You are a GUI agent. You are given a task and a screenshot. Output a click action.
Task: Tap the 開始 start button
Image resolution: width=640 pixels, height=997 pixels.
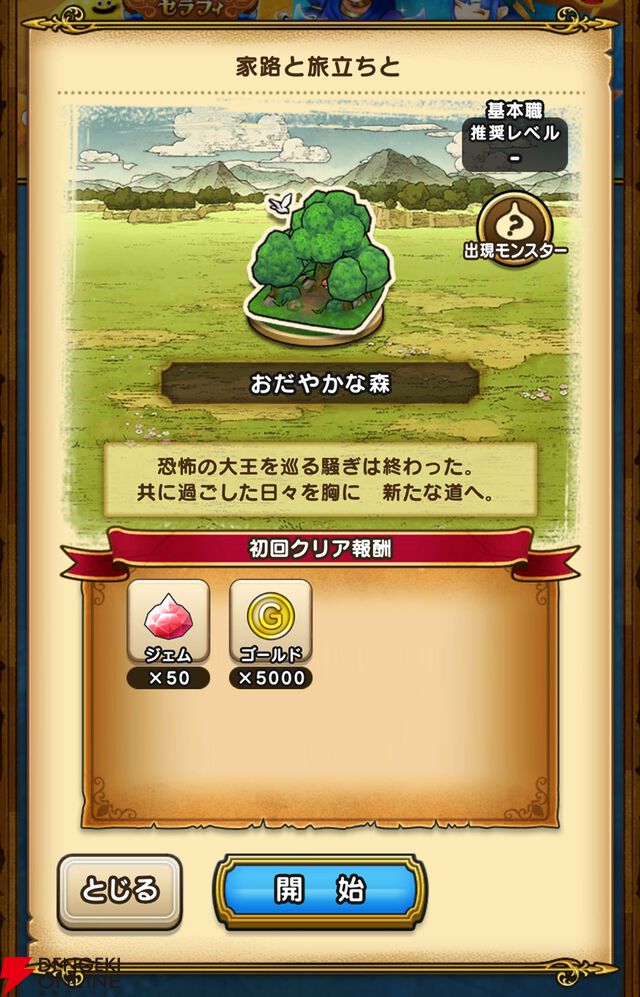pos(320,891)
